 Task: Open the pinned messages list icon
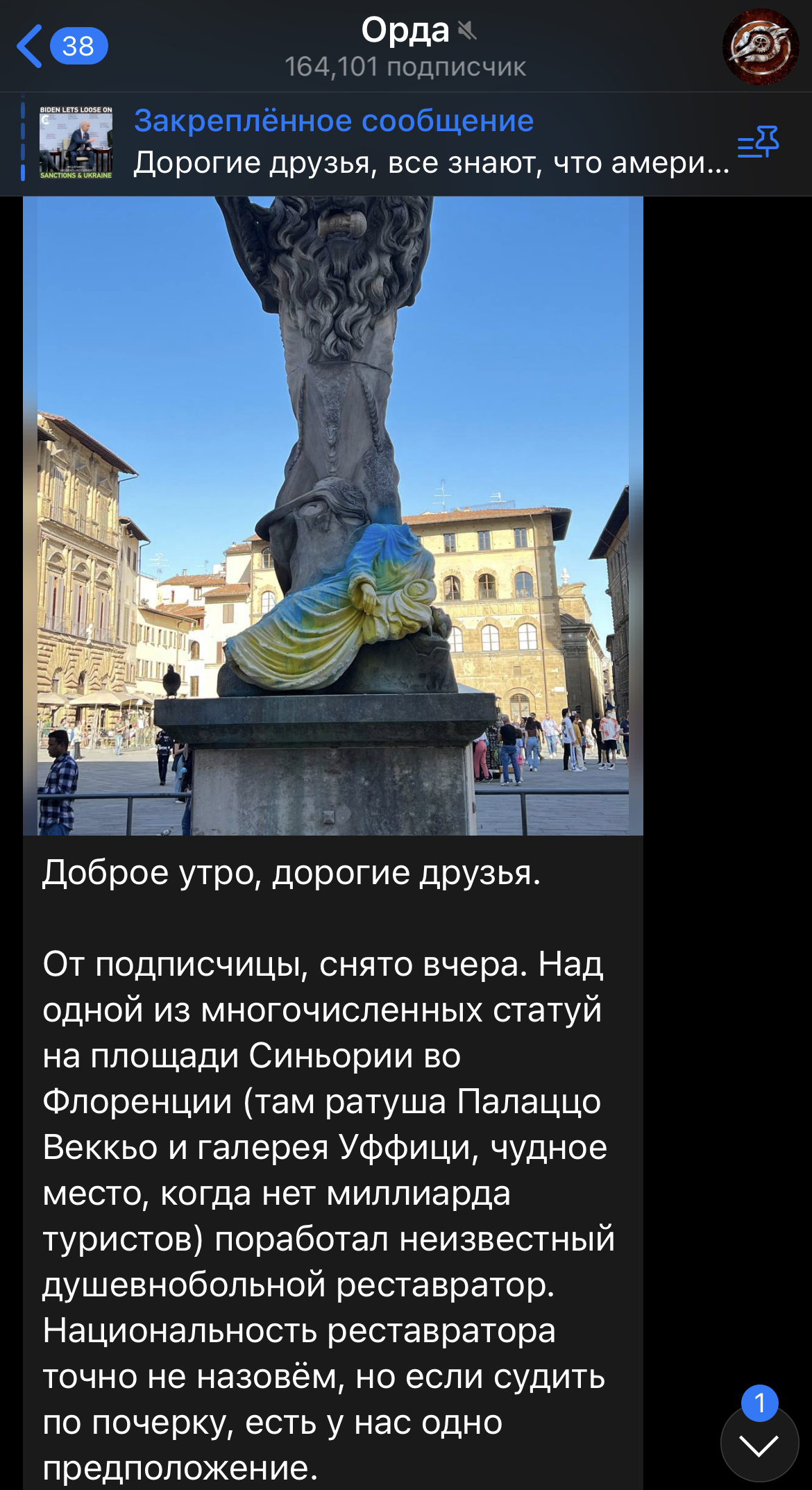(758, 142)
